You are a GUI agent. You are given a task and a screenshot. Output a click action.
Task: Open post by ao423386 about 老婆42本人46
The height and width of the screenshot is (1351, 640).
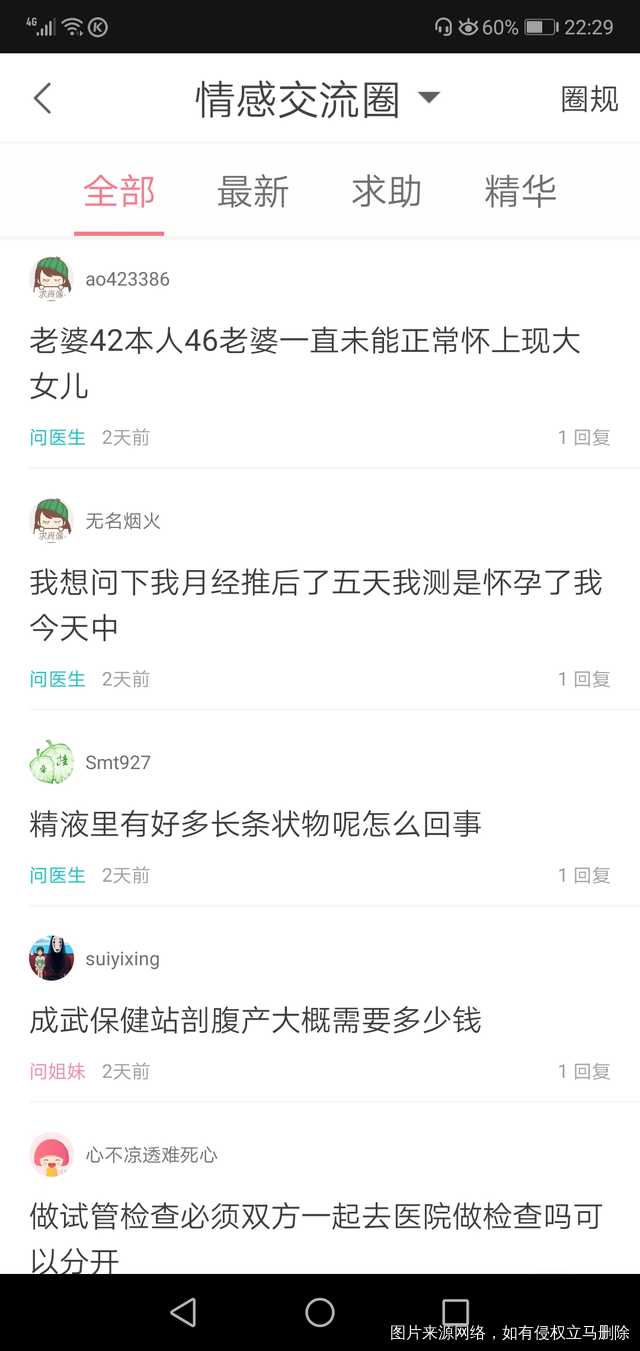[305, 362]
